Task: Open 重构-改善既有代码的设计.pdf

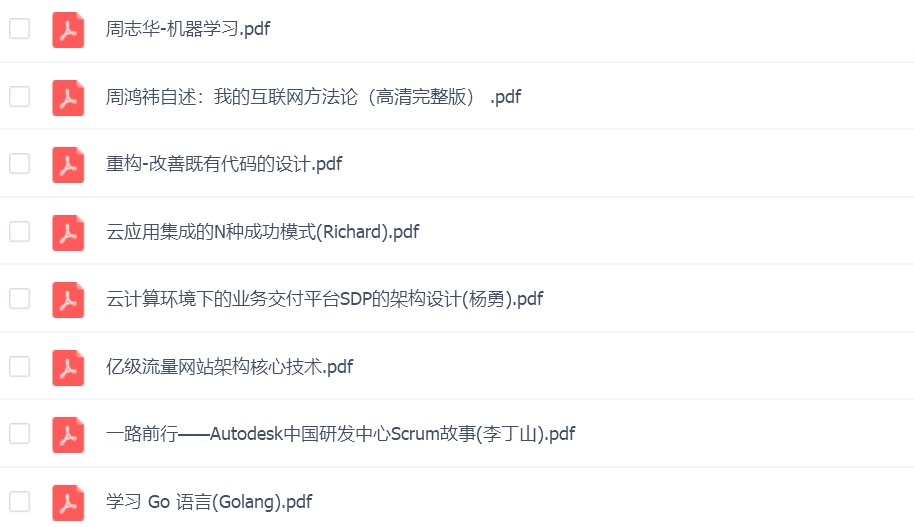Action: (224, 164)
